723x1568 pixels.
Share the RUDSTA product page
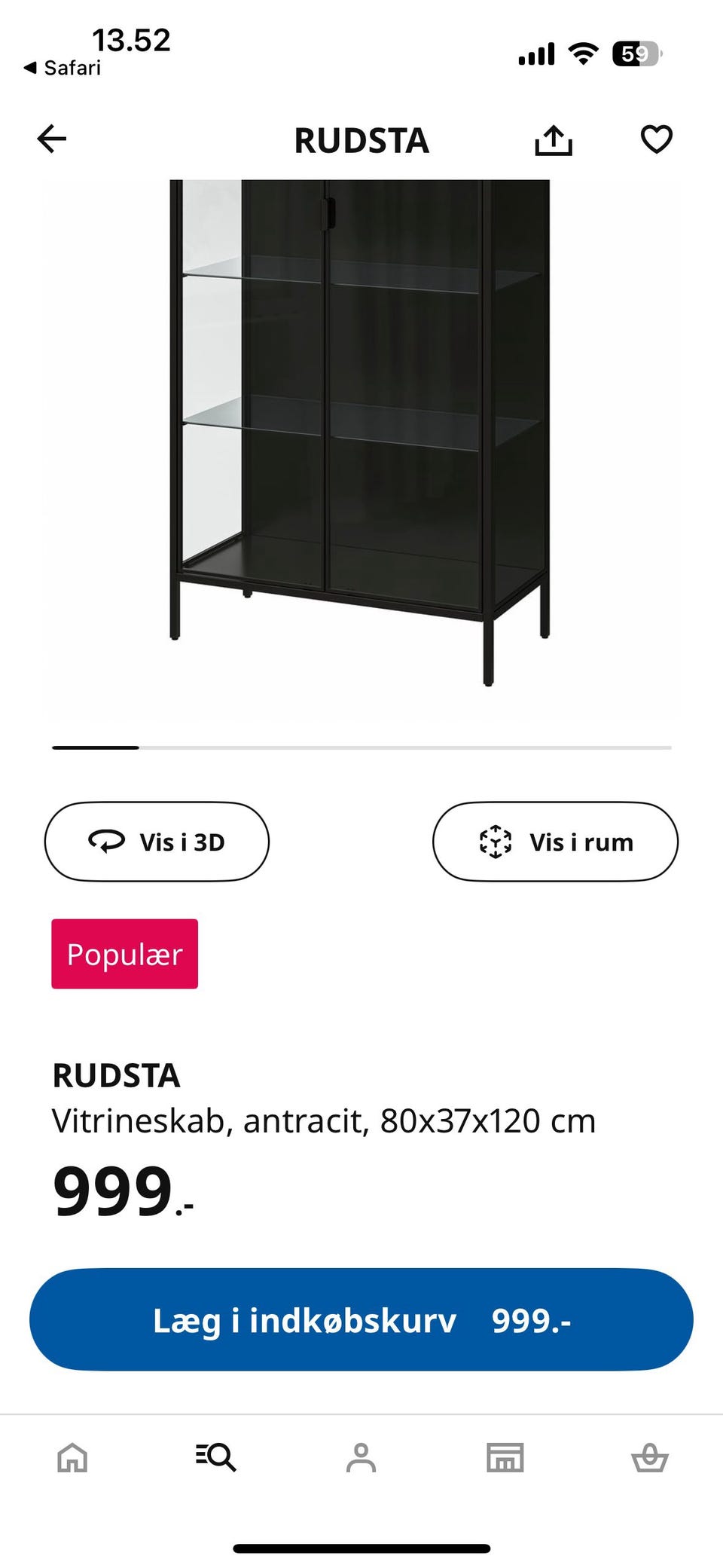point(554,140)
